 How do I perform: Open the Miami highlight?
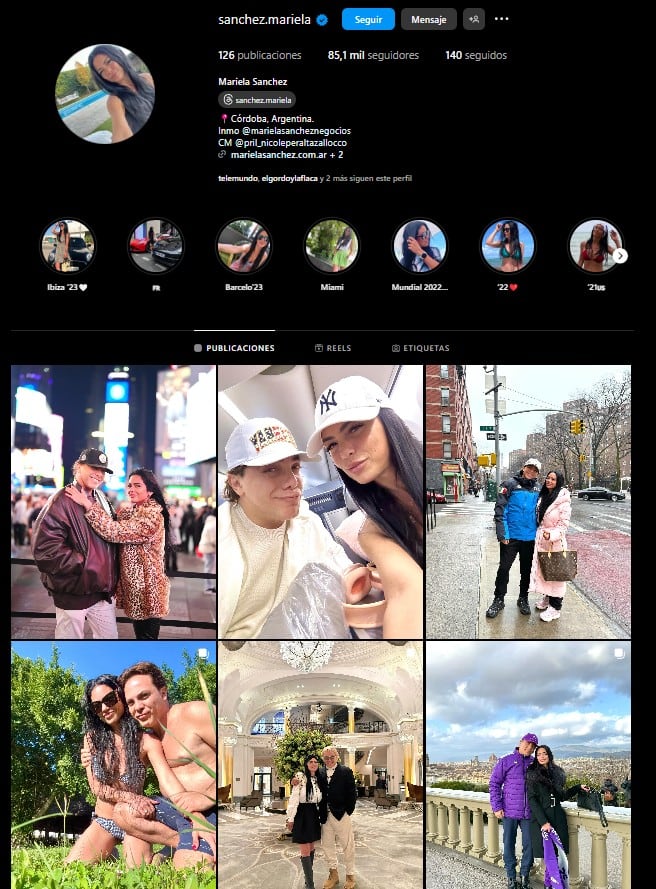pyautogui.click(x=331, y=246)
